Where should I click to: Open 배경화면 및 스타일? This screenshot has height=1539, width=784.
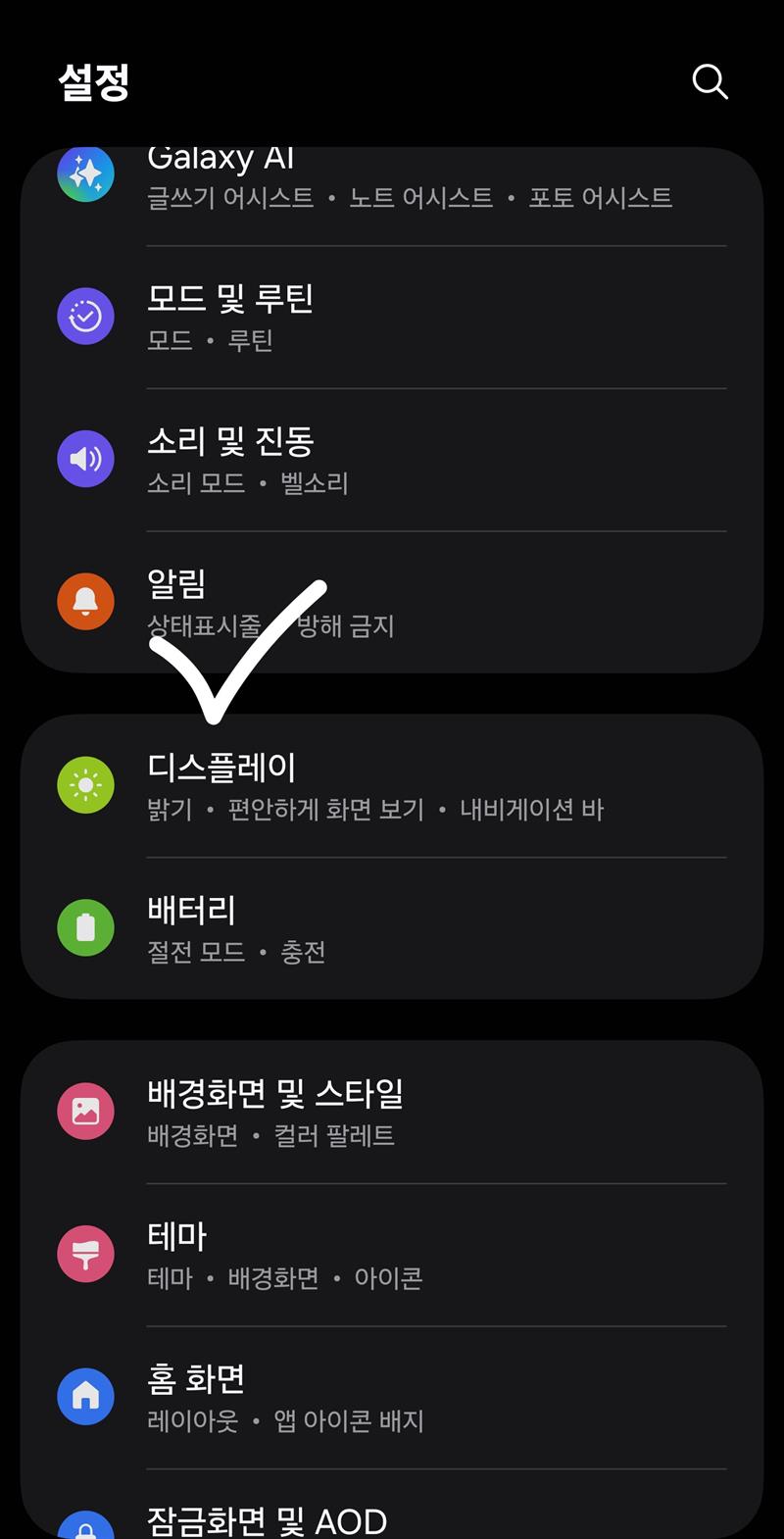pyautogui.click(x=392, y=1112)
